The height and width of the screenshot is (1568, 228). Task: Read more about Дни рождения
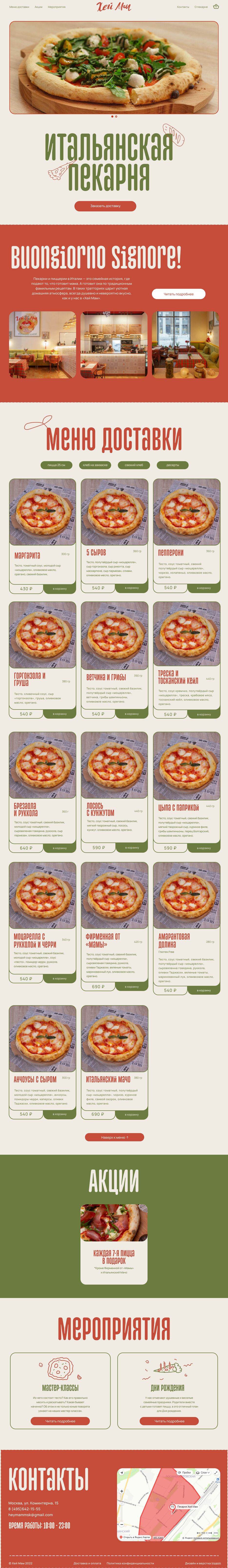pos(169,1421)
